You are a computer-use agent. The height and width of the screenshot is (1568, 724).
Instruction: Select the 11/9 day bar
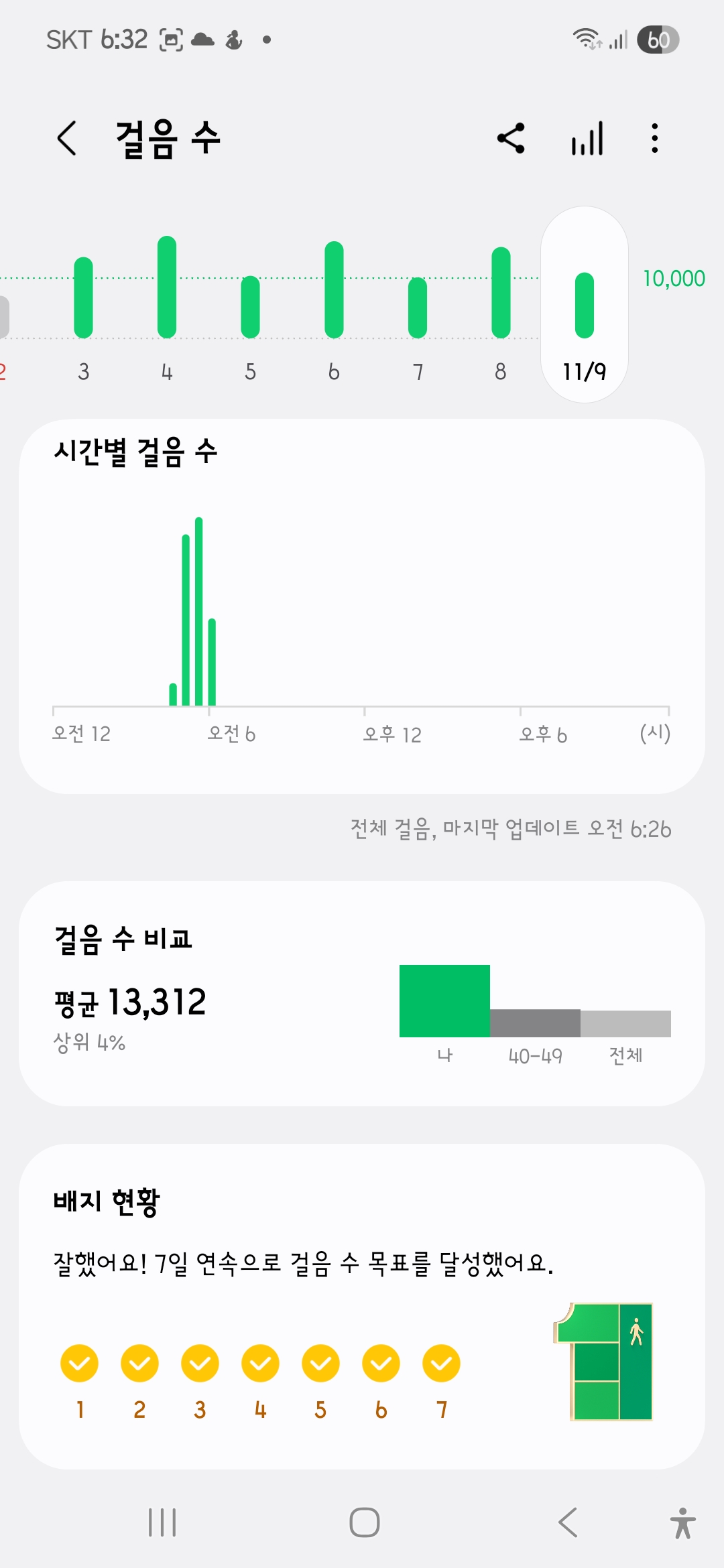coord(585,306)
